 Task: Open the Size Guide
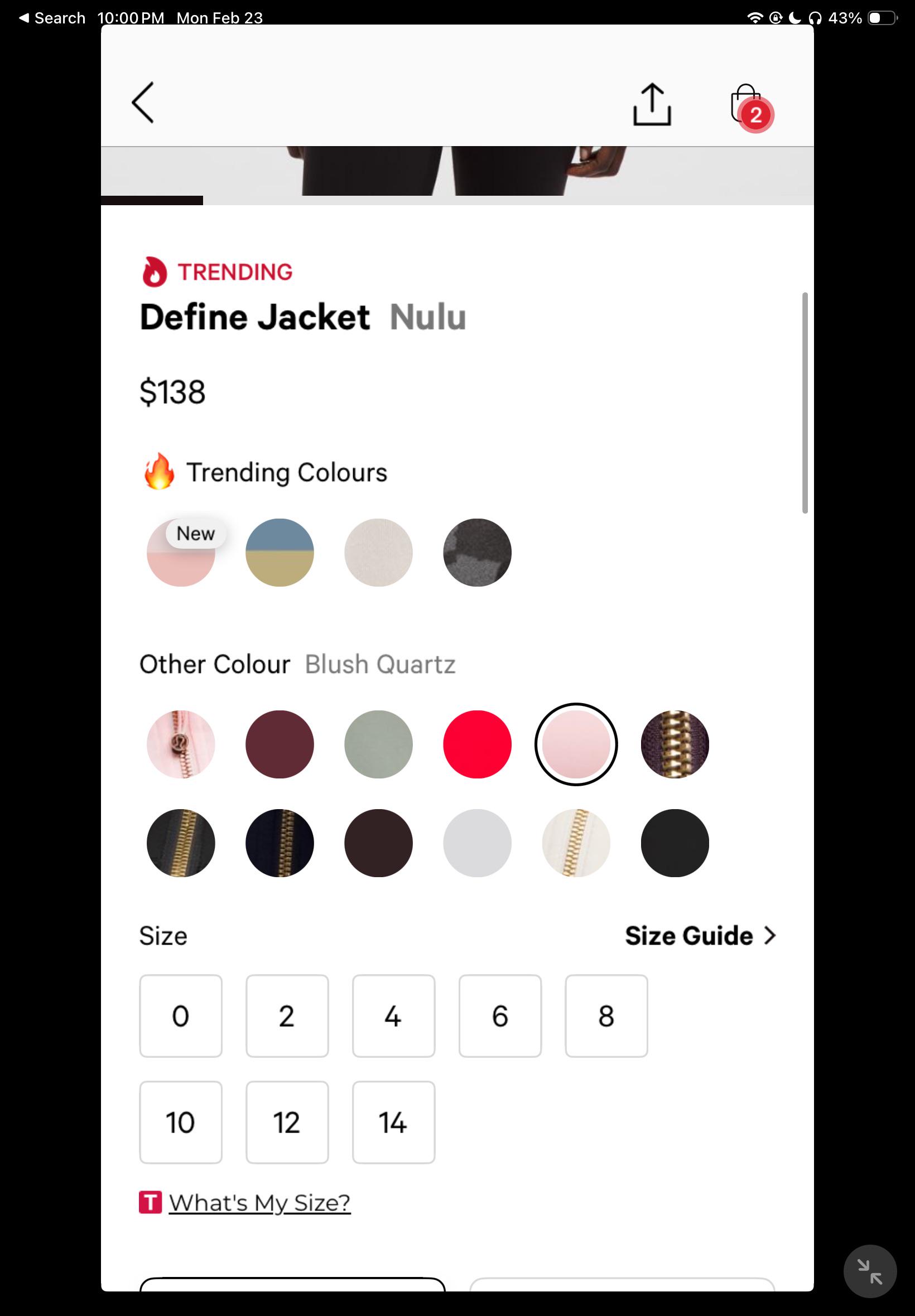click(700, 936)
